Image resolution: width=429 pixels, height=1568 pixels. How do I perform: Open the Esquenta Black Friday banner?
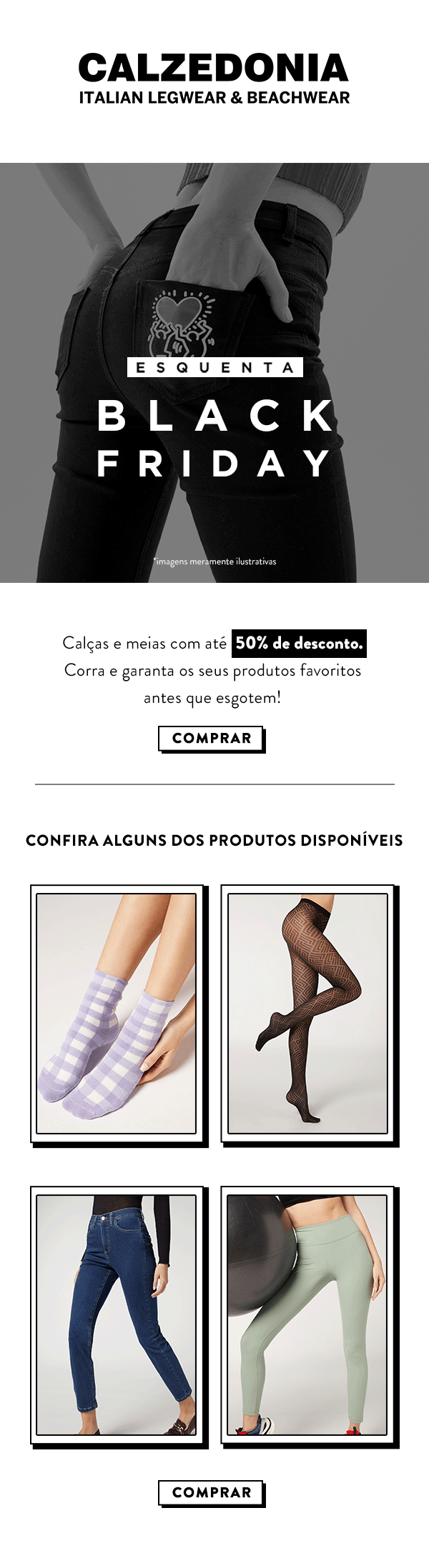pyautogui.click(x=214, y=372)
